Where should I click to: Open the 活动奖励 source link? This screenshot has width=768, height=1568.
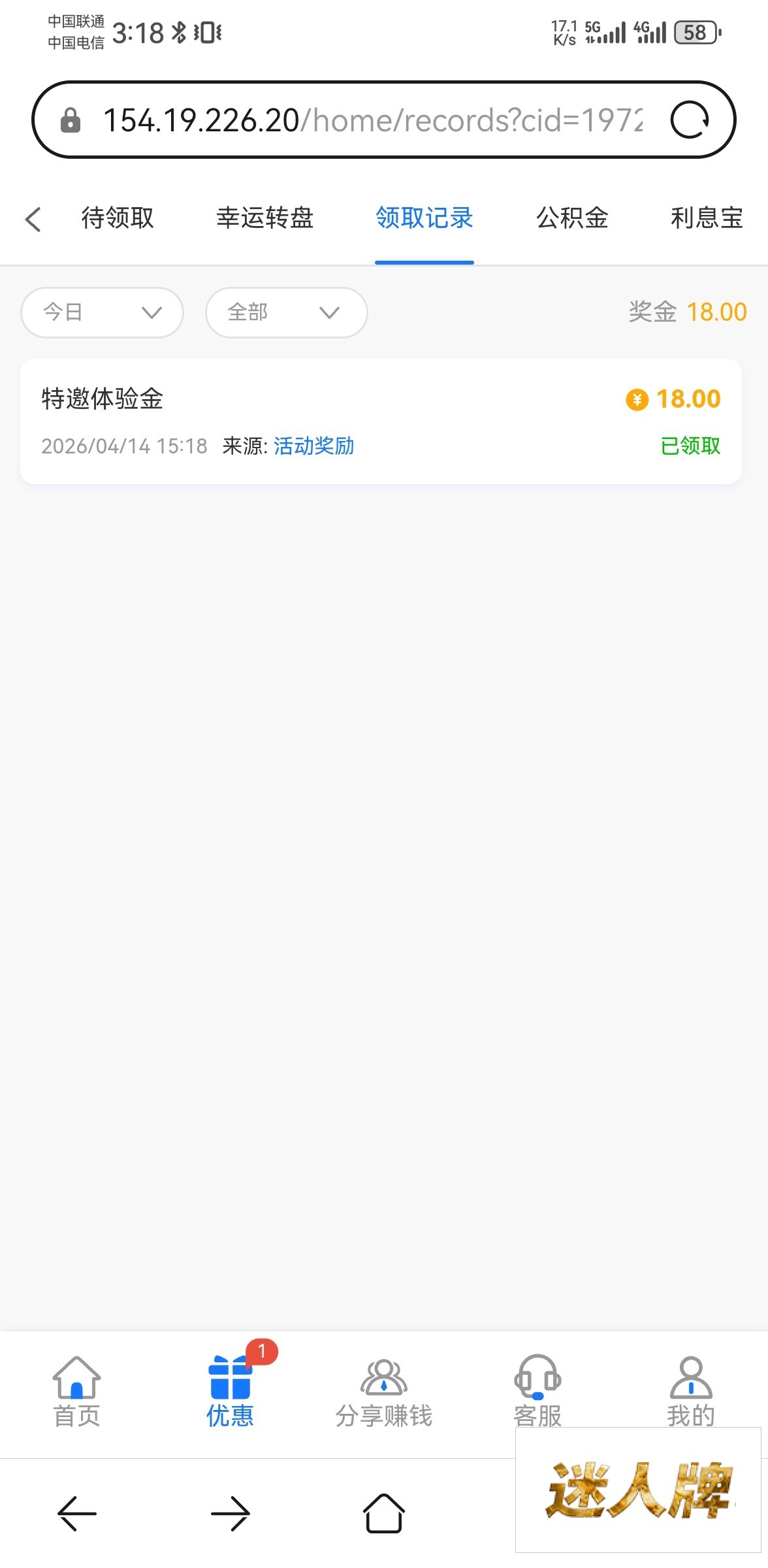pos(313,446)
